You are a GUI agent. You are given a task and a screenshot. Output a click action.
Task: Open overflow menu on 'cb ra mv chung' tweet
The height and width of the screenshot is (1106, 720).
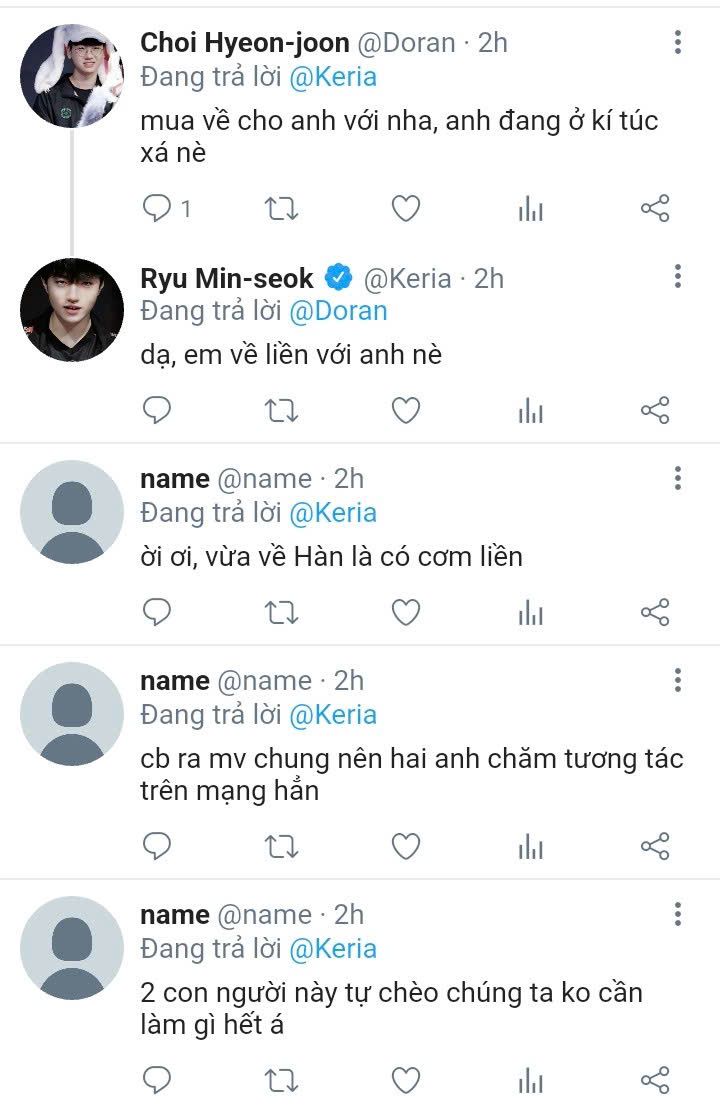(678, 681)
